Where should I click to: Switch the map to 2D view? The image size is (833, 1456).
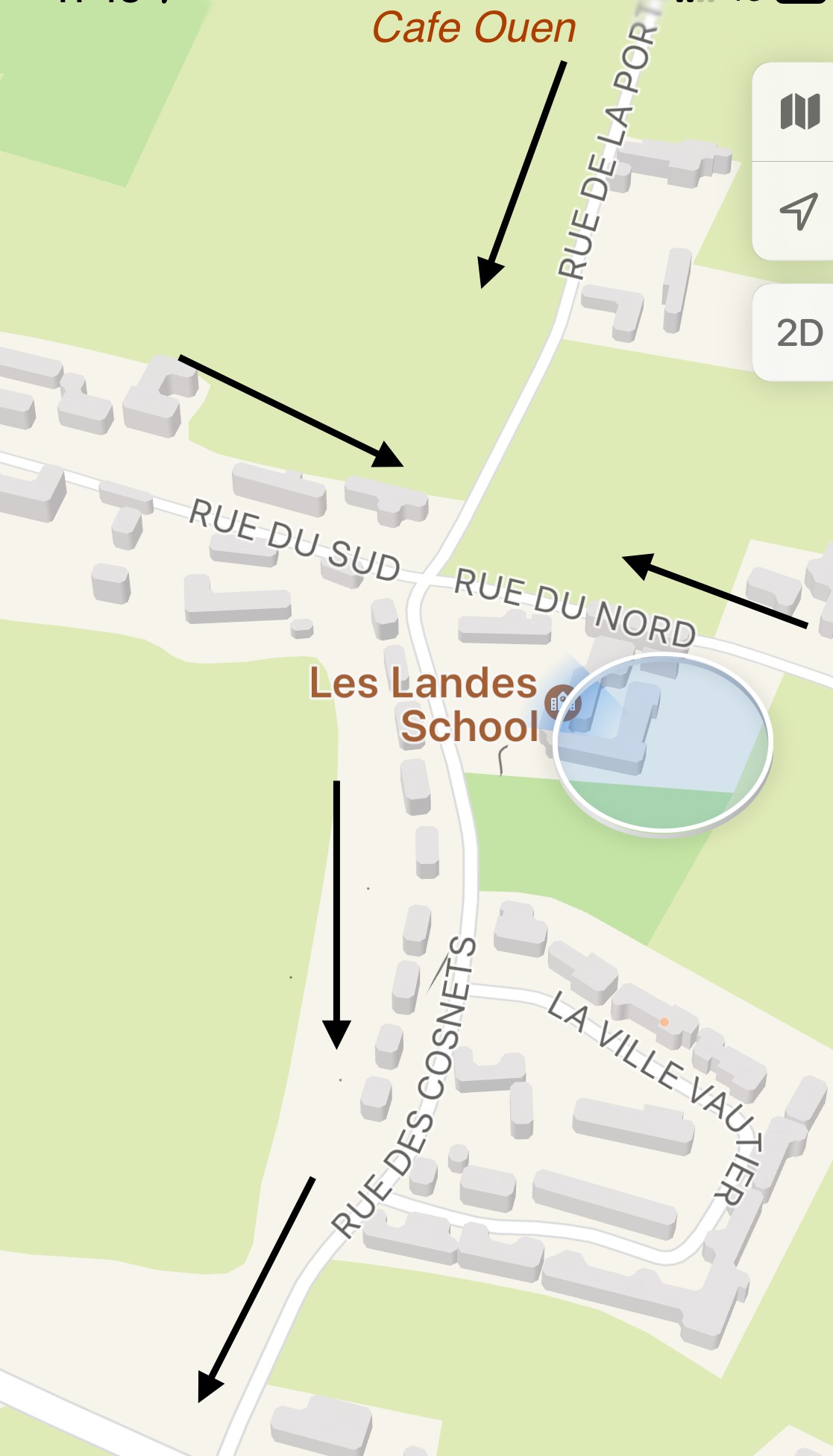[799, 333]
